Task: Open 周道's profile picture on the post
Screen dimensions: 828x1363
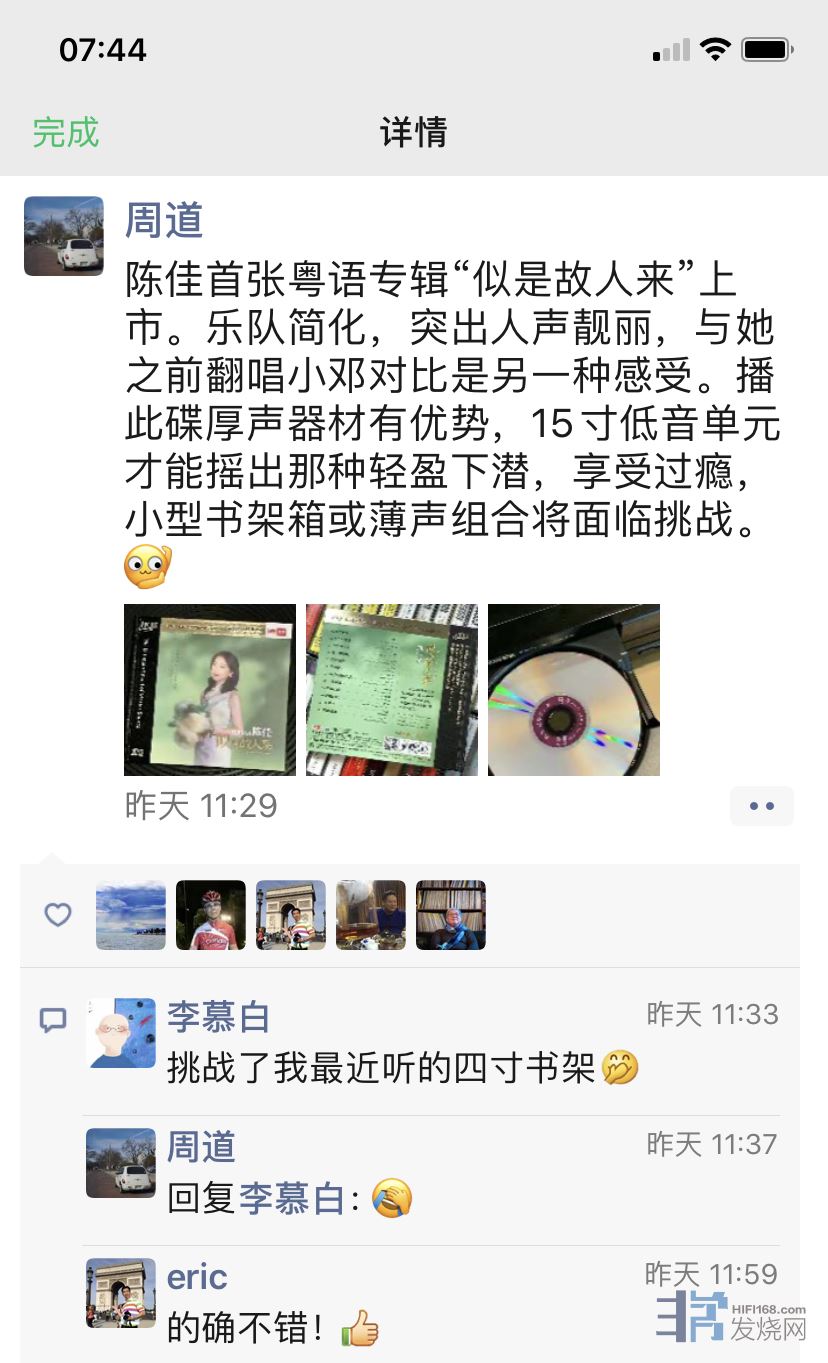Action: 64,236
